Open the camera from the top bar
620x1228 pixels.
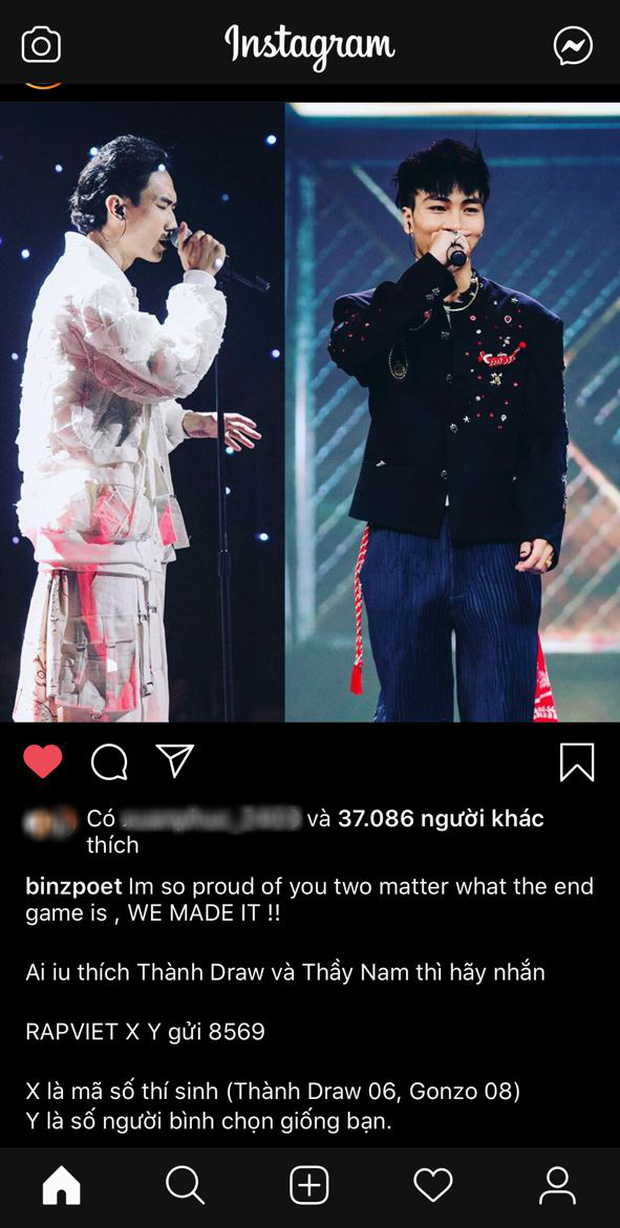pyautogui.click(x=41, y=45)
